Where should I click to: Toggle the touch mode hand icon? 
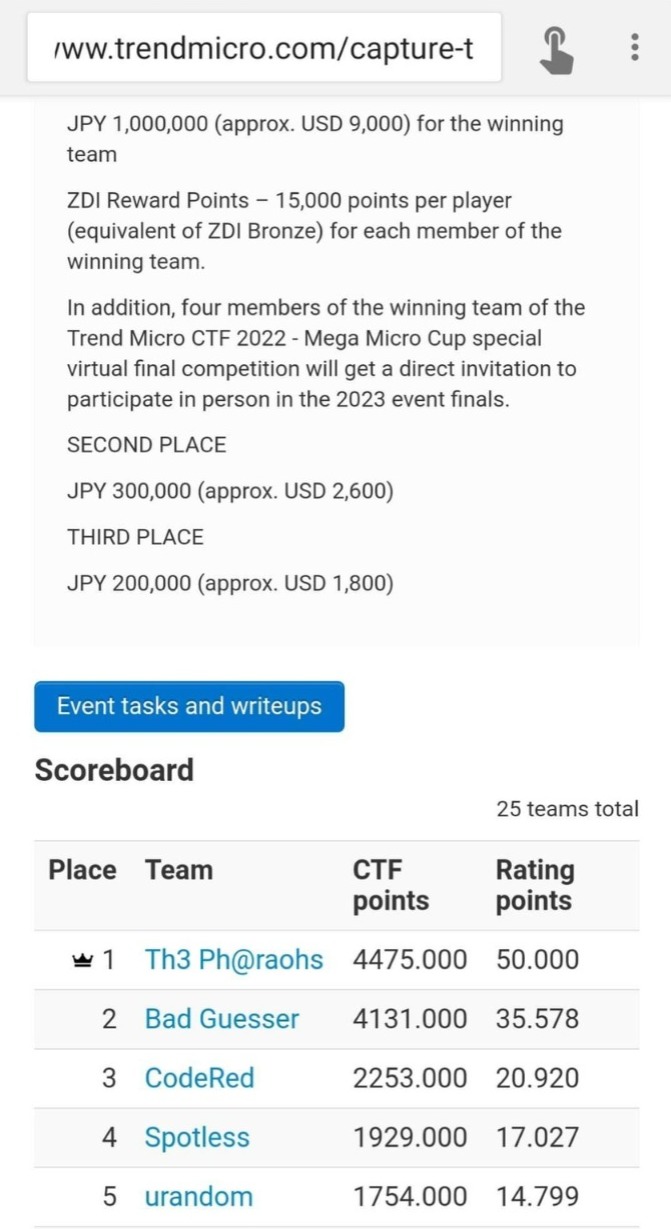[x=556, y=48]
